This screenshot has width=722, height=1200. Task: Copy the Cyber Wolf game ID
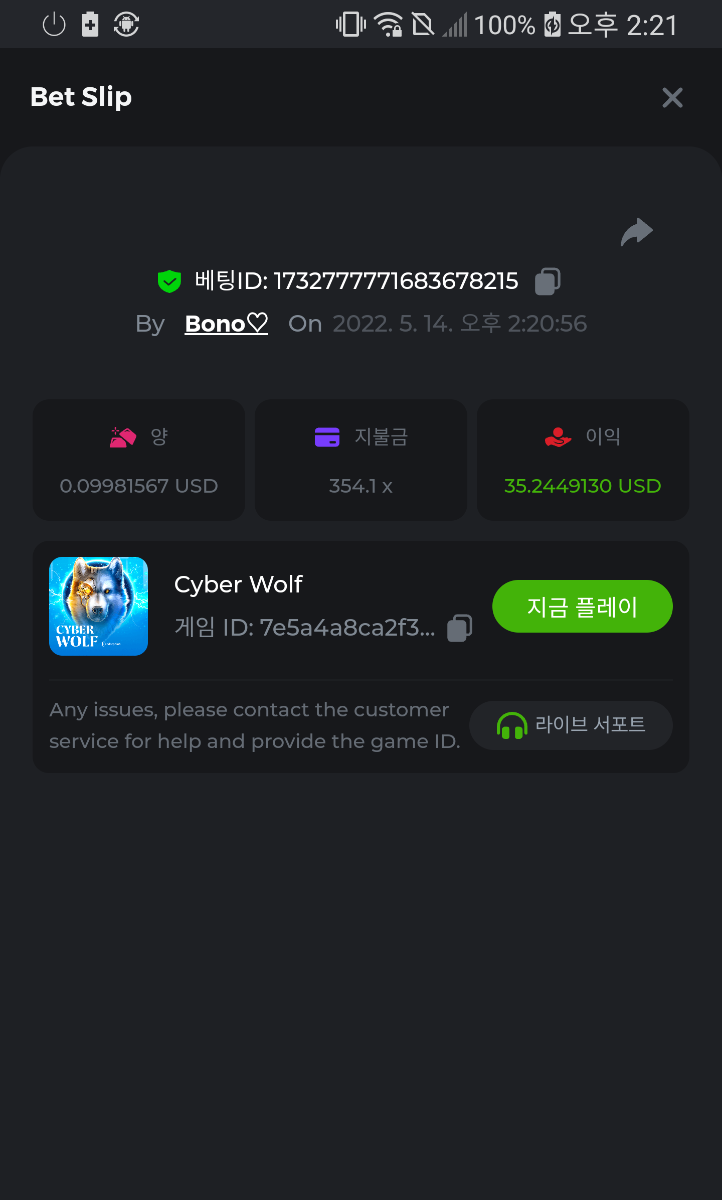(x=459, y=628)
